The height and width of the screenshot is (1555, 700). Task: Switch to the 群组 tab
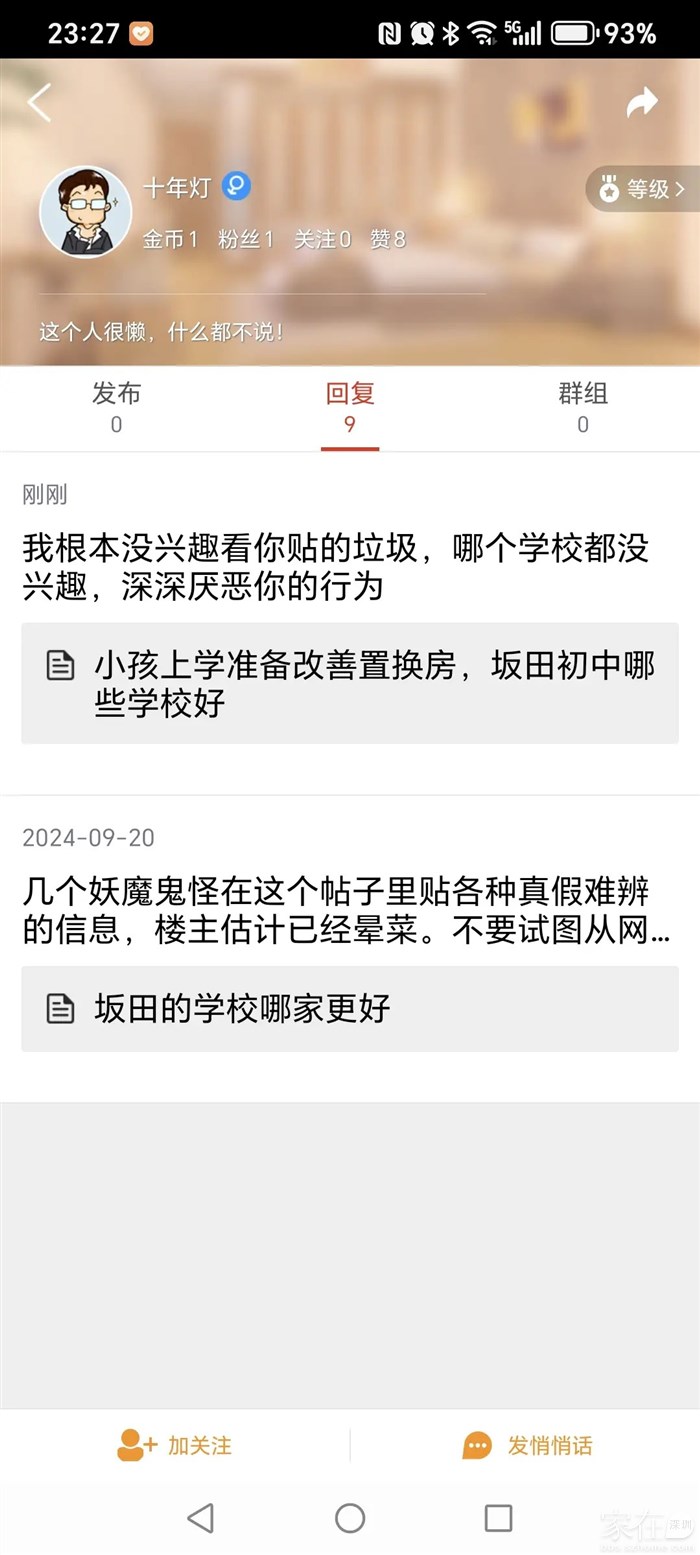click(x=583, y=407)
